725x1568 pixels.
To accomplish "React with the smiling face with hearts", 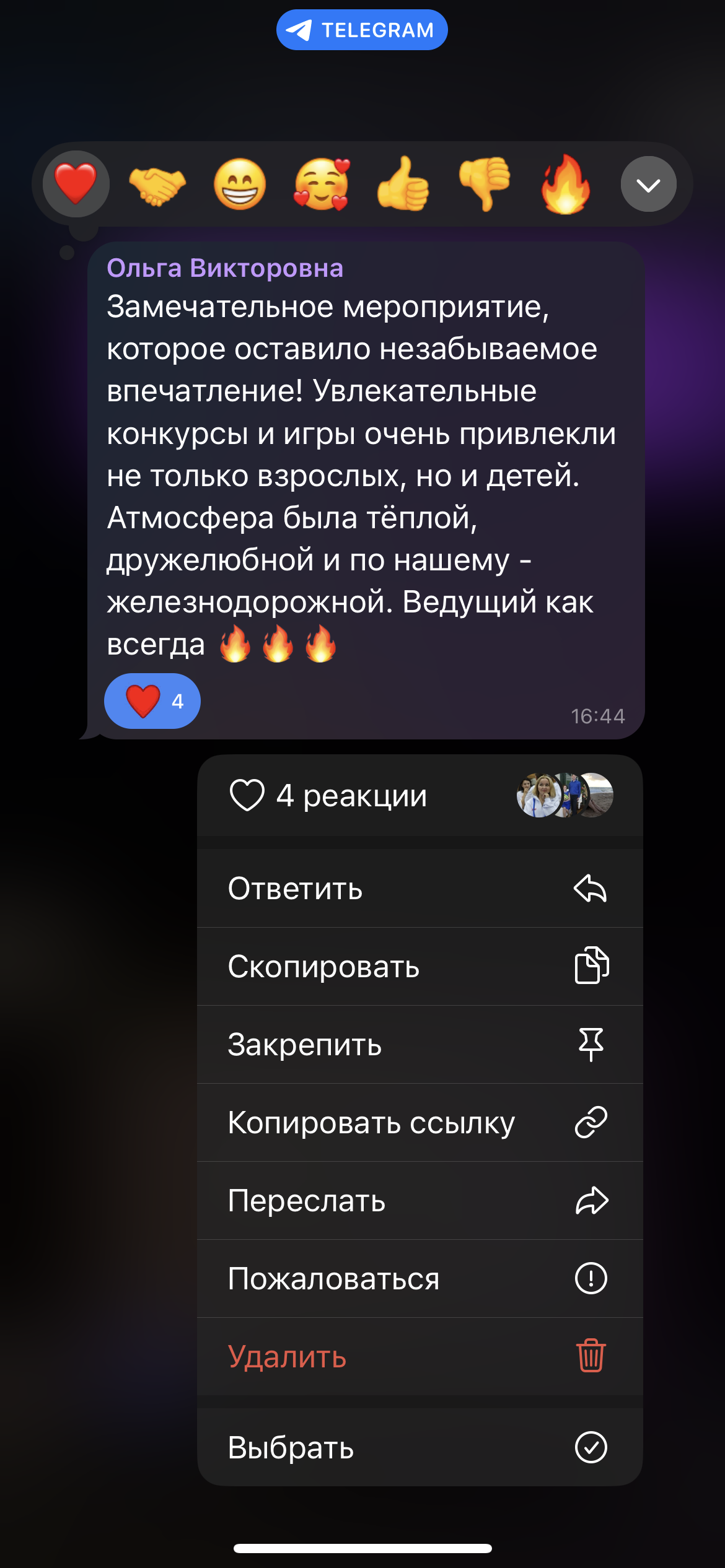I will tap(322, 185).
